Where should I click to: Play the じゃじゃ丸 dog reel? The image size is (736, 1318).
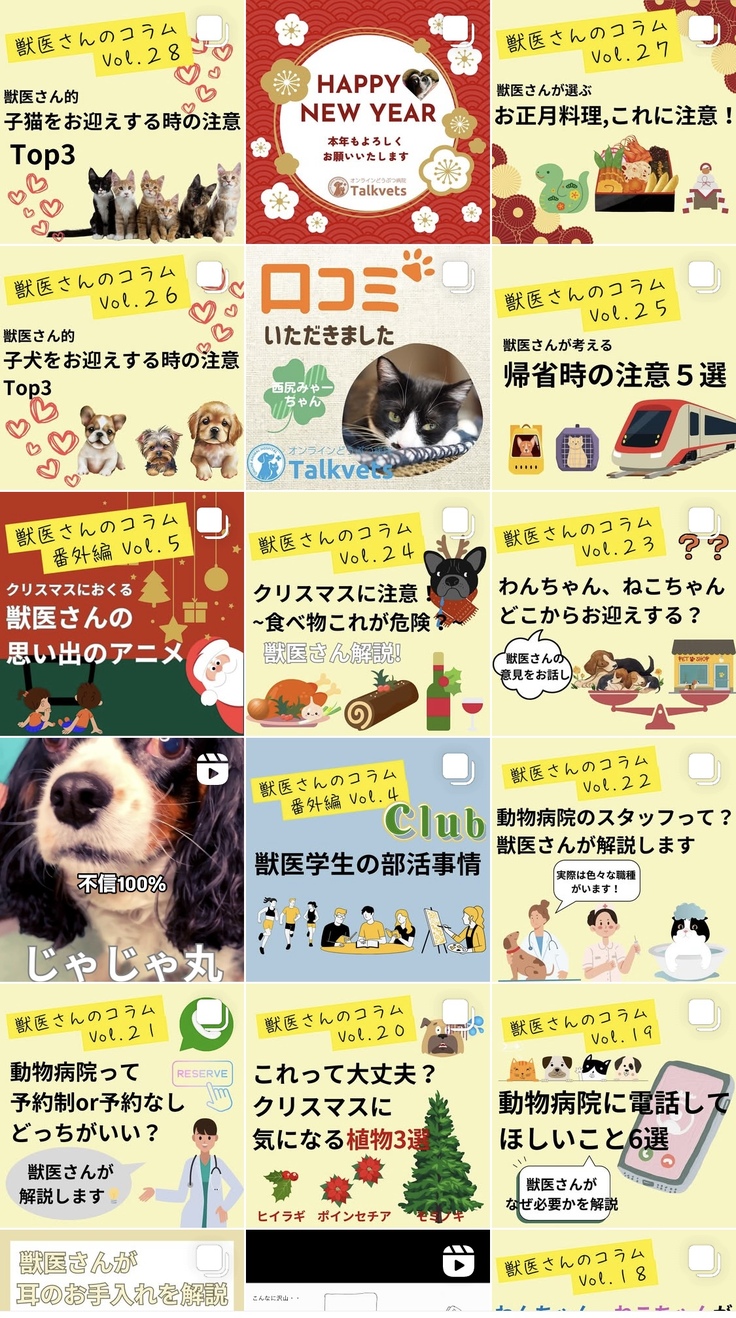[121, 860]
